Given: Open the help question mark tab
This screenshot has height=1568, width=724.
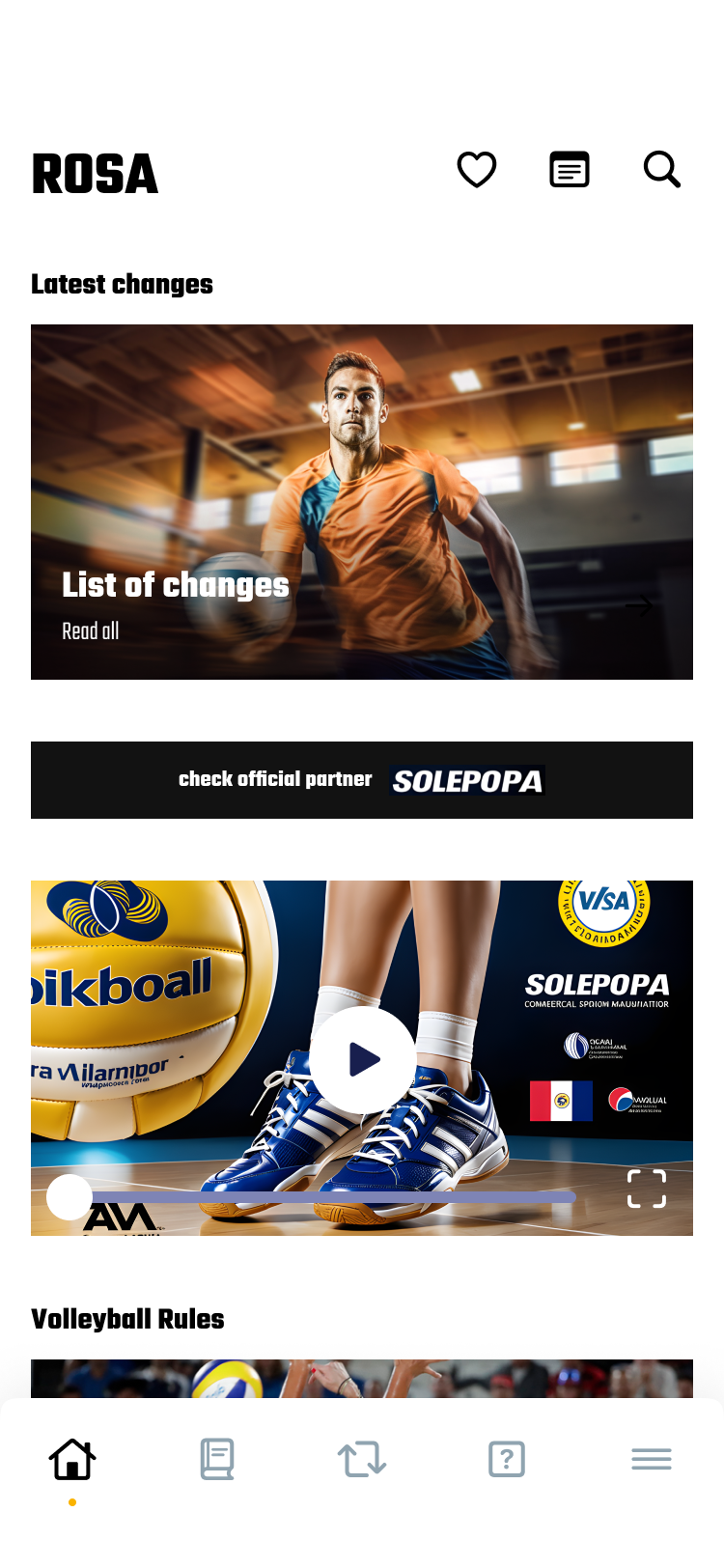Looking at the screenshot, I should point(507,1459).
